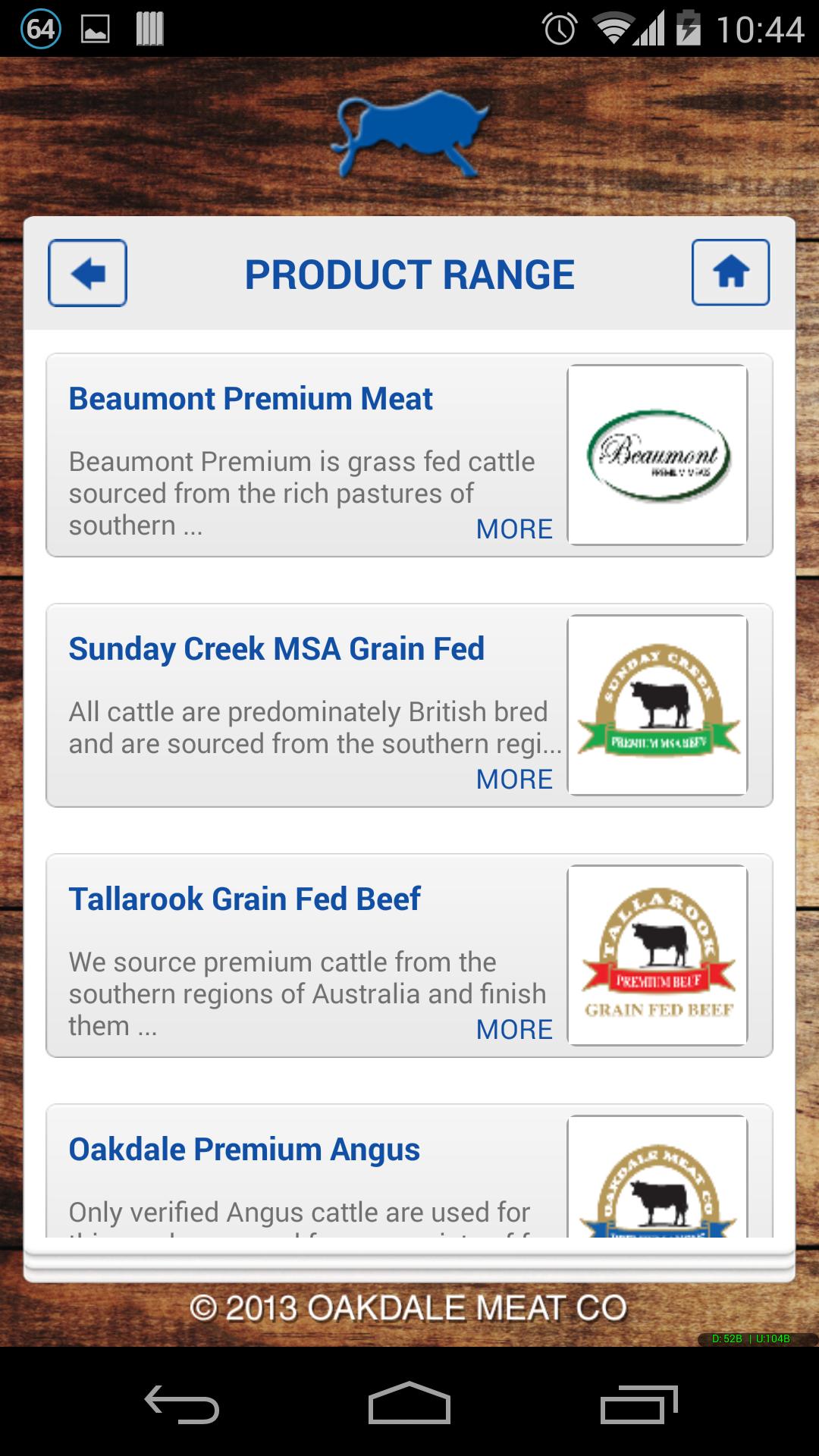Open the home screen via house icon
Image resolution: width=819 pixels, height=1456 pixels.
coord(730,272)
